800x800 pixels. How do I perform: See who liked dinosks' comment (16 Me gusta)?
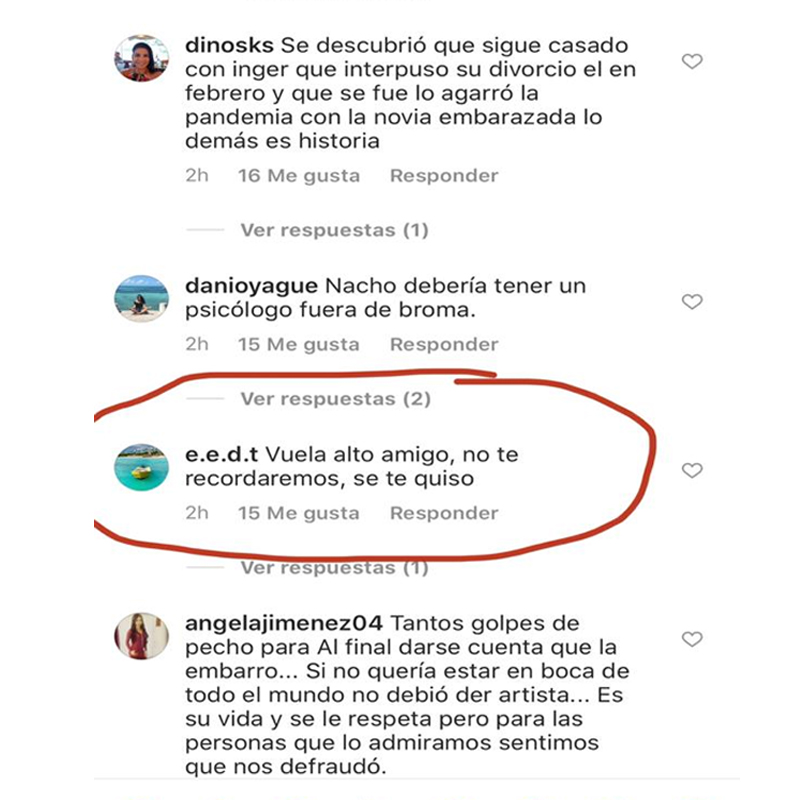pos(298,175)
